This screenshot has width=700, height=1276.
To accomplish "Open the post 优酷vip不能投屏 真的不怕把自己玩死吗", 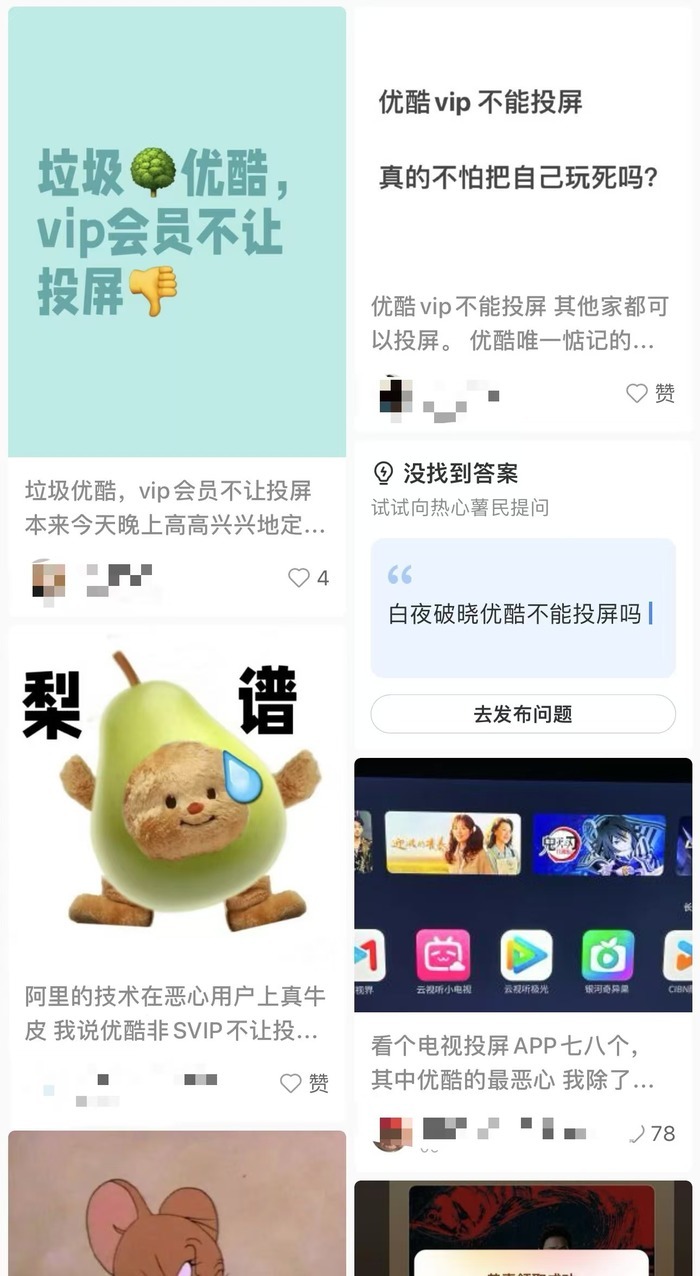I will coord(523,140).
